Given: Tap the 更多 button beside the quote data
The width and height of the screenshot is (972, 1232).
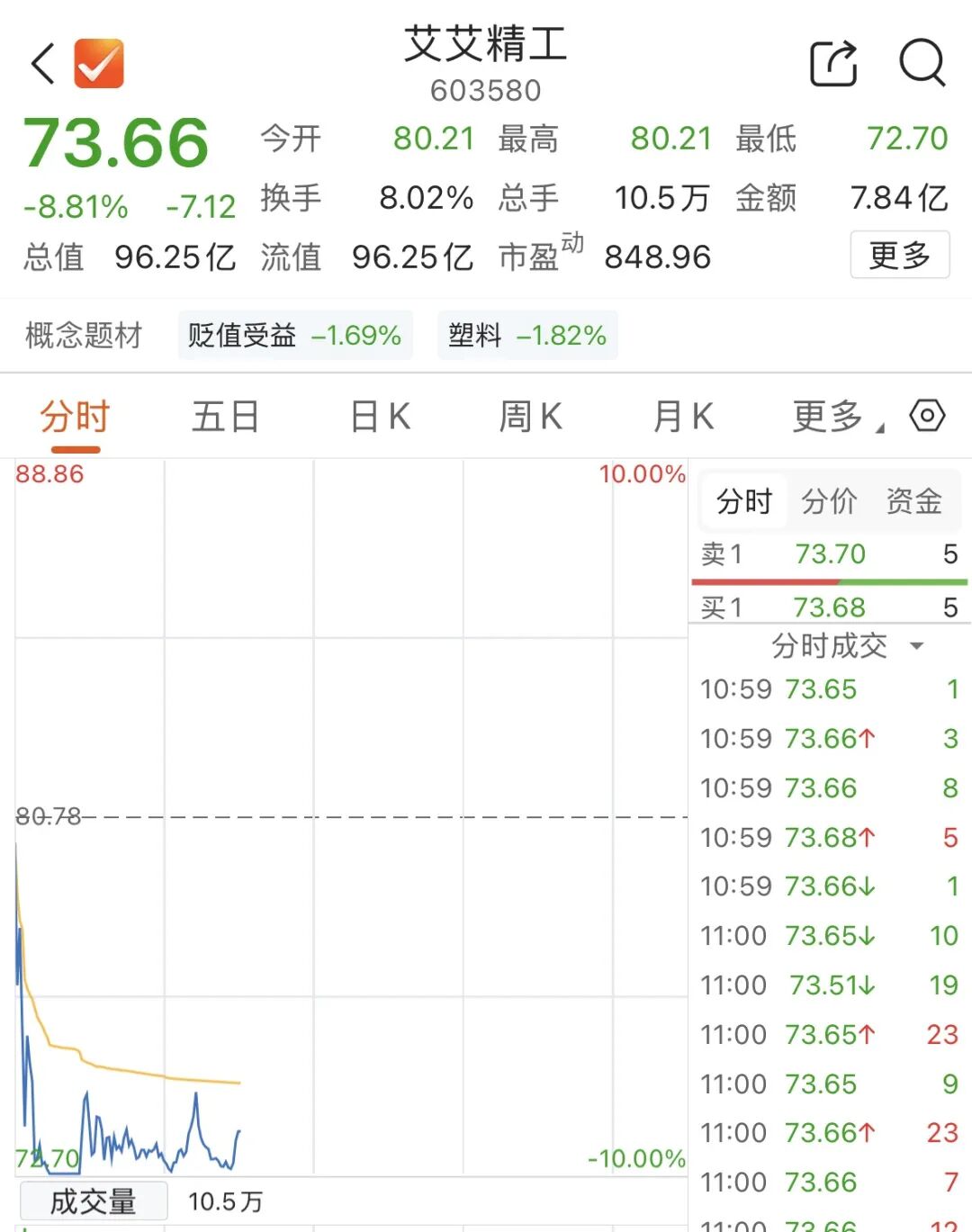Looking at the screenshot, I should pyautogui.click(x=900, y=255).
